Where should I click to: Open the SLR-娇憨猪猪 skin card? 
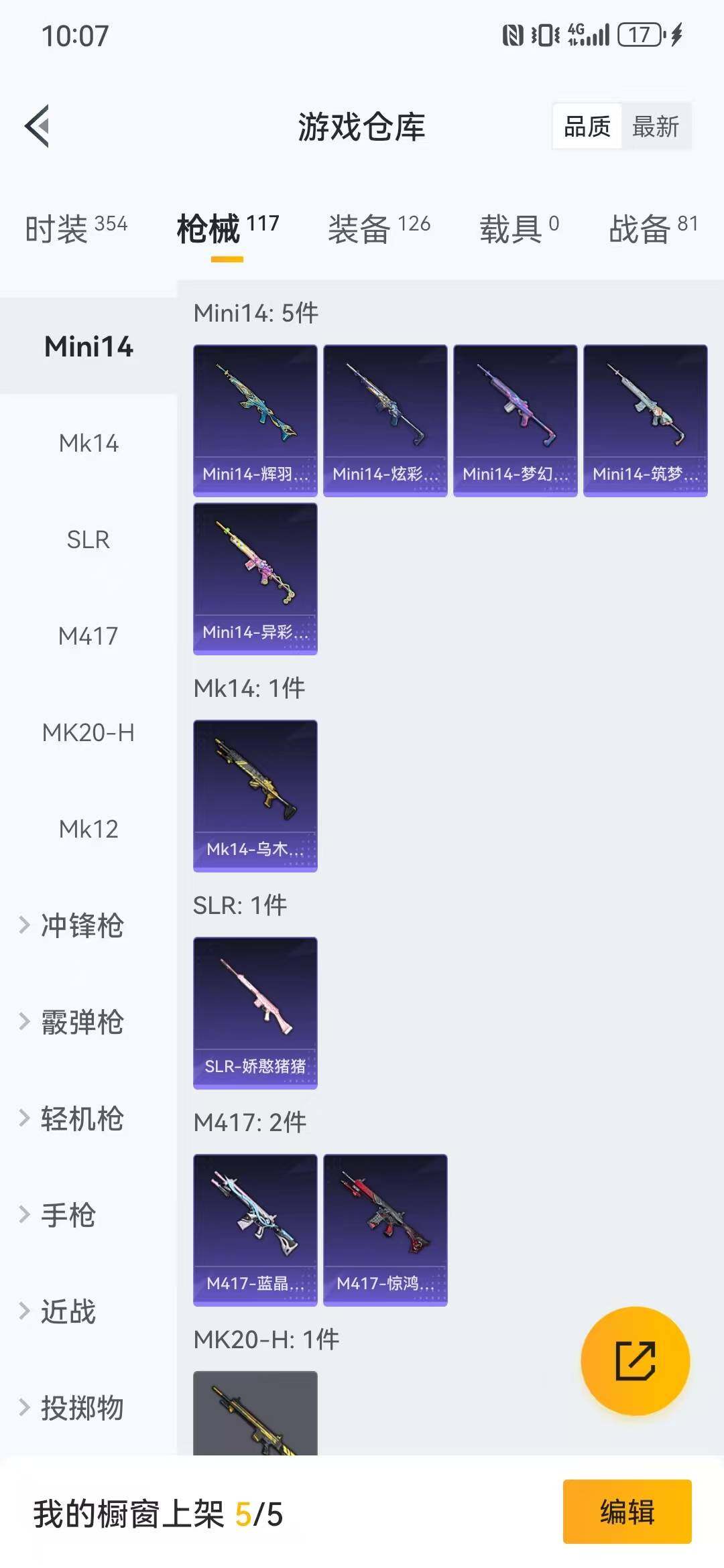(x=255, y=1012)
